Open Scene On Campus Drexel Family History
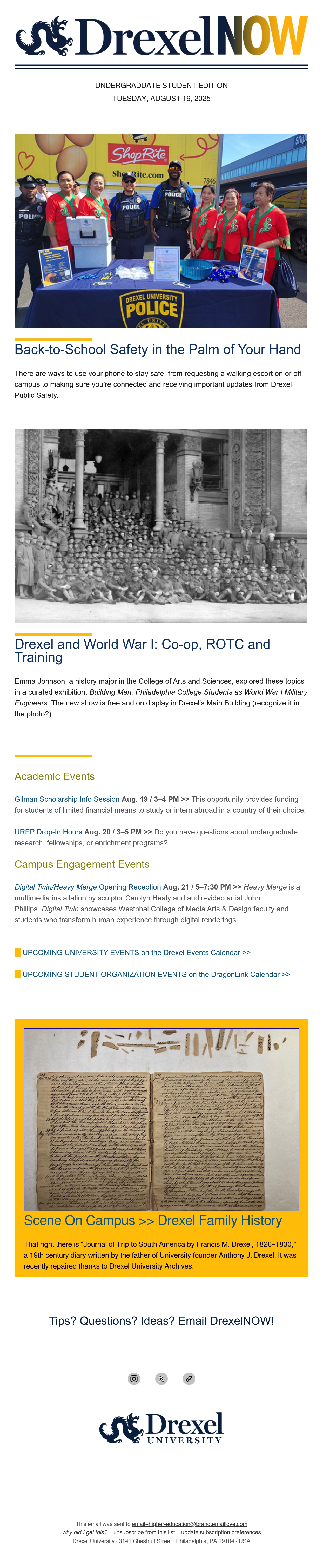The image size is (323, 1568). [x=153, y=1220]
